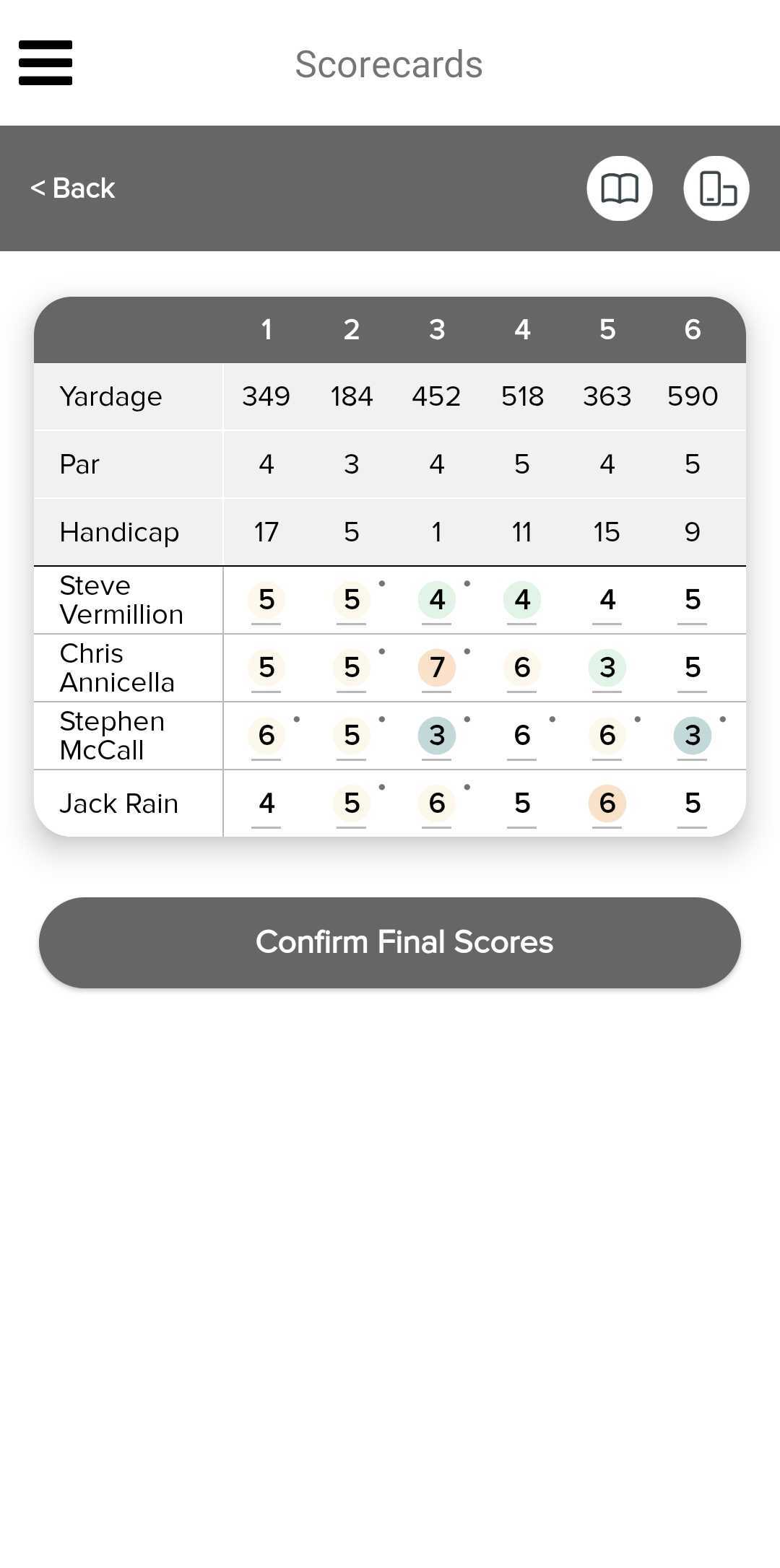
Task: Edit Stephen McCall's hole 6 score
Action: click(x=693, y=736)
